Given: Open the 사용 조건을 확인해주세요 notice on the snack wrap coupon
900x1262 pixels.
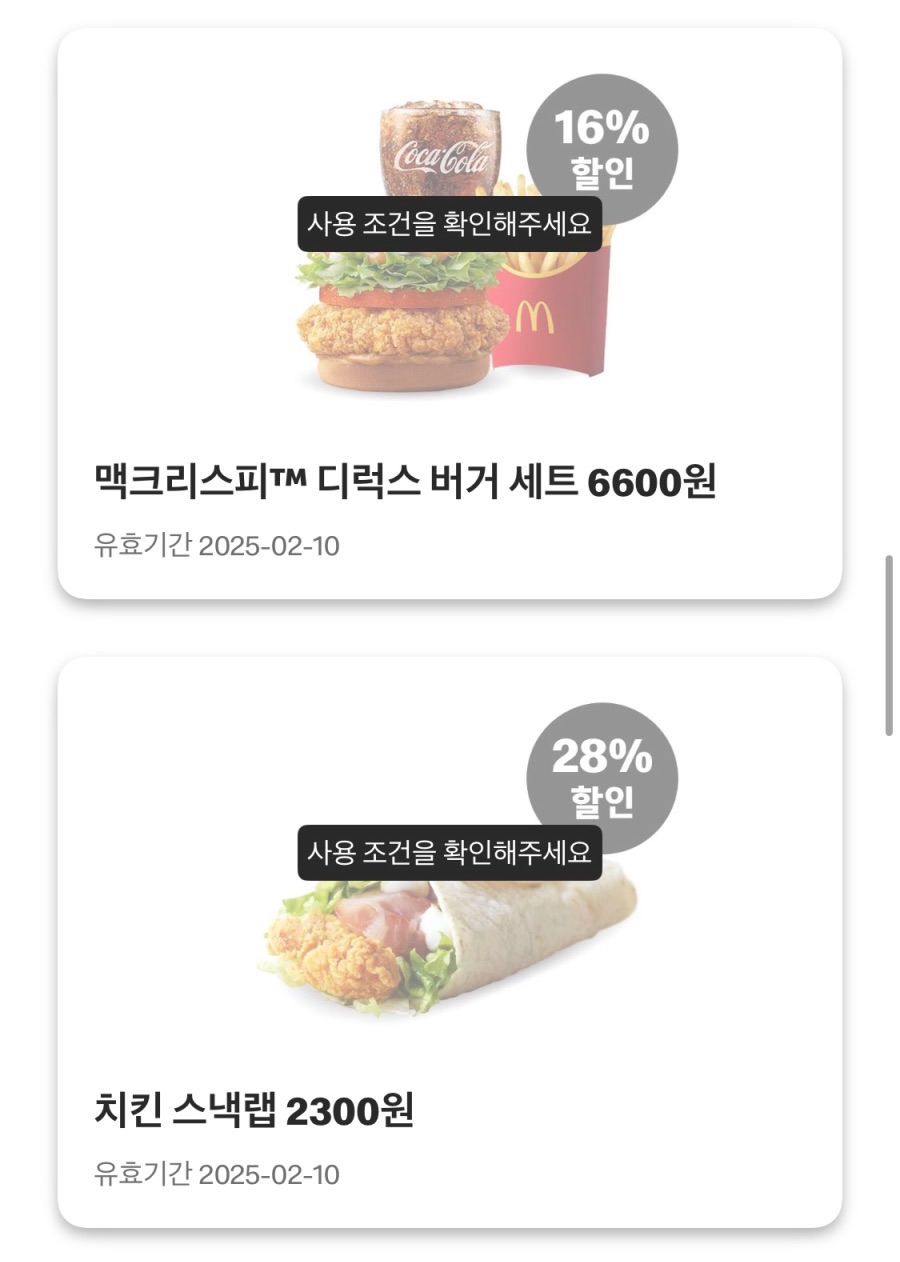Looking at the screenshot, I should point(449,856).
